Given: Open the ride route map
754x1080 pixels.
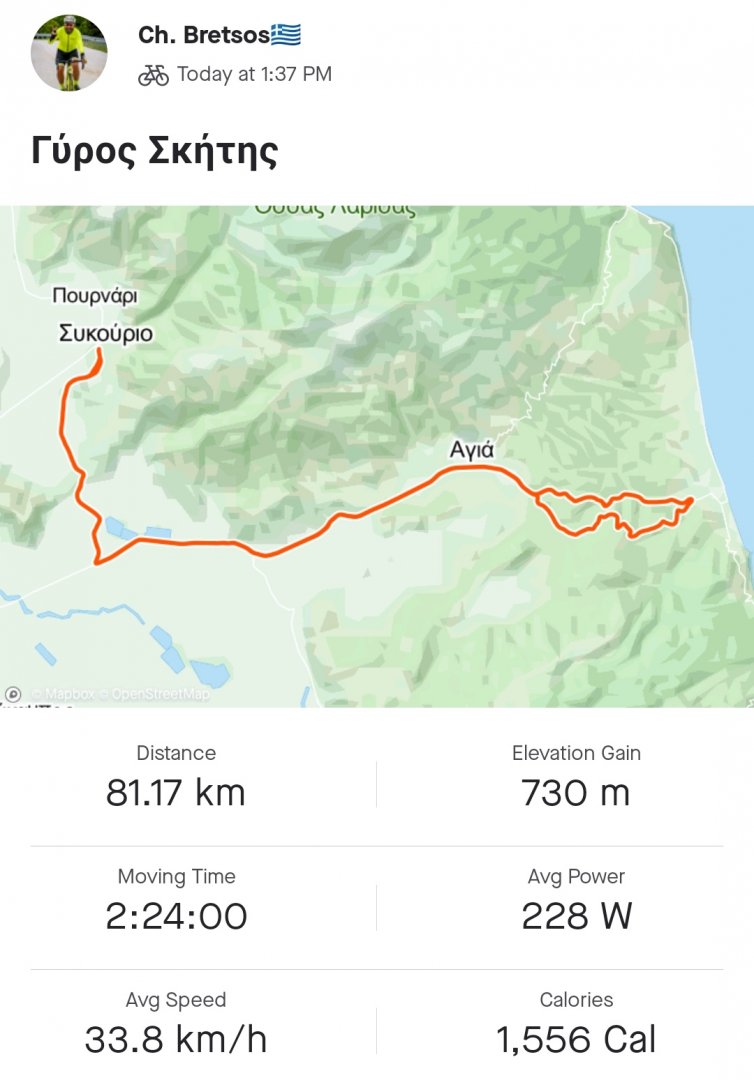Looking at the screenshot, I should (377, 456).
